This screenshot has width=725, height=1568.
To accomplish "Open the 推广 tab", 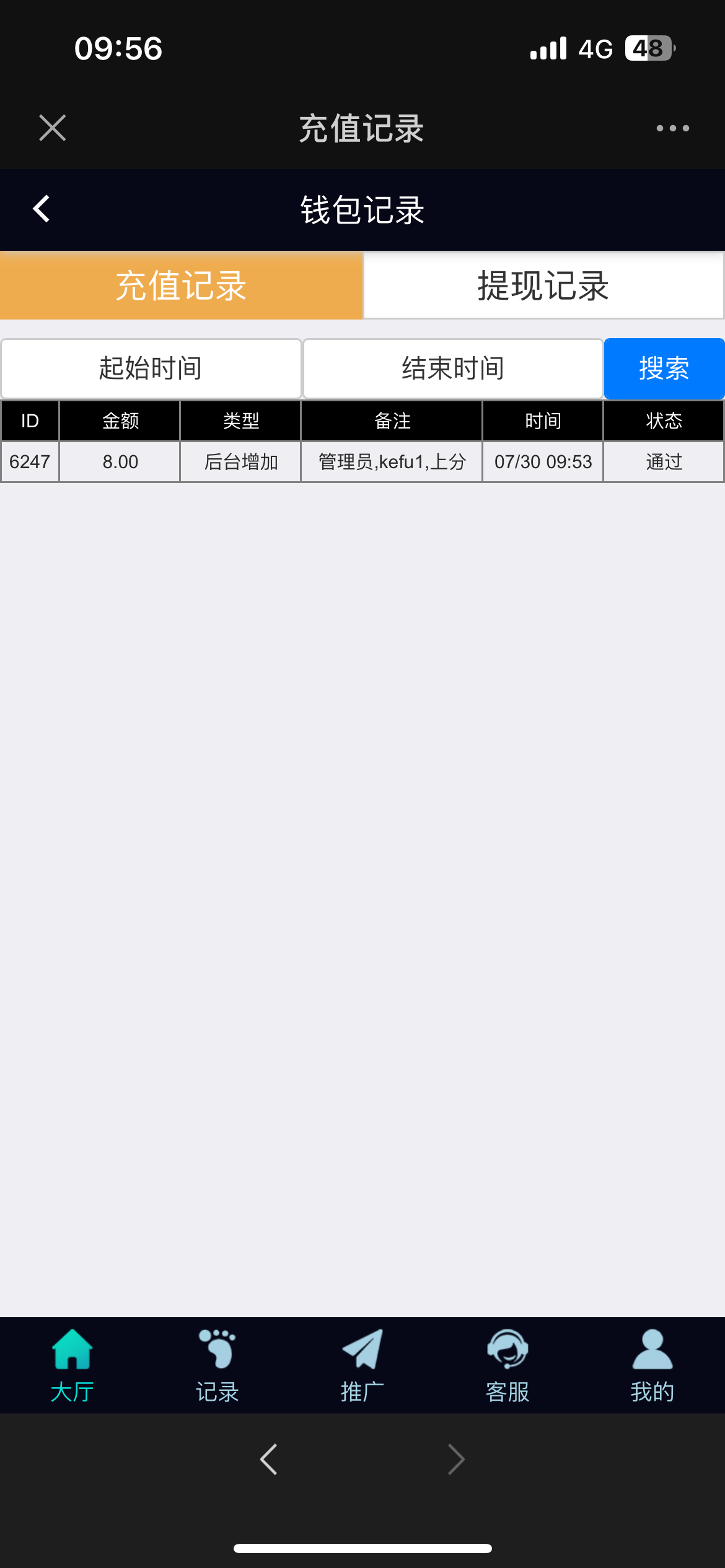I will 362,1366.
